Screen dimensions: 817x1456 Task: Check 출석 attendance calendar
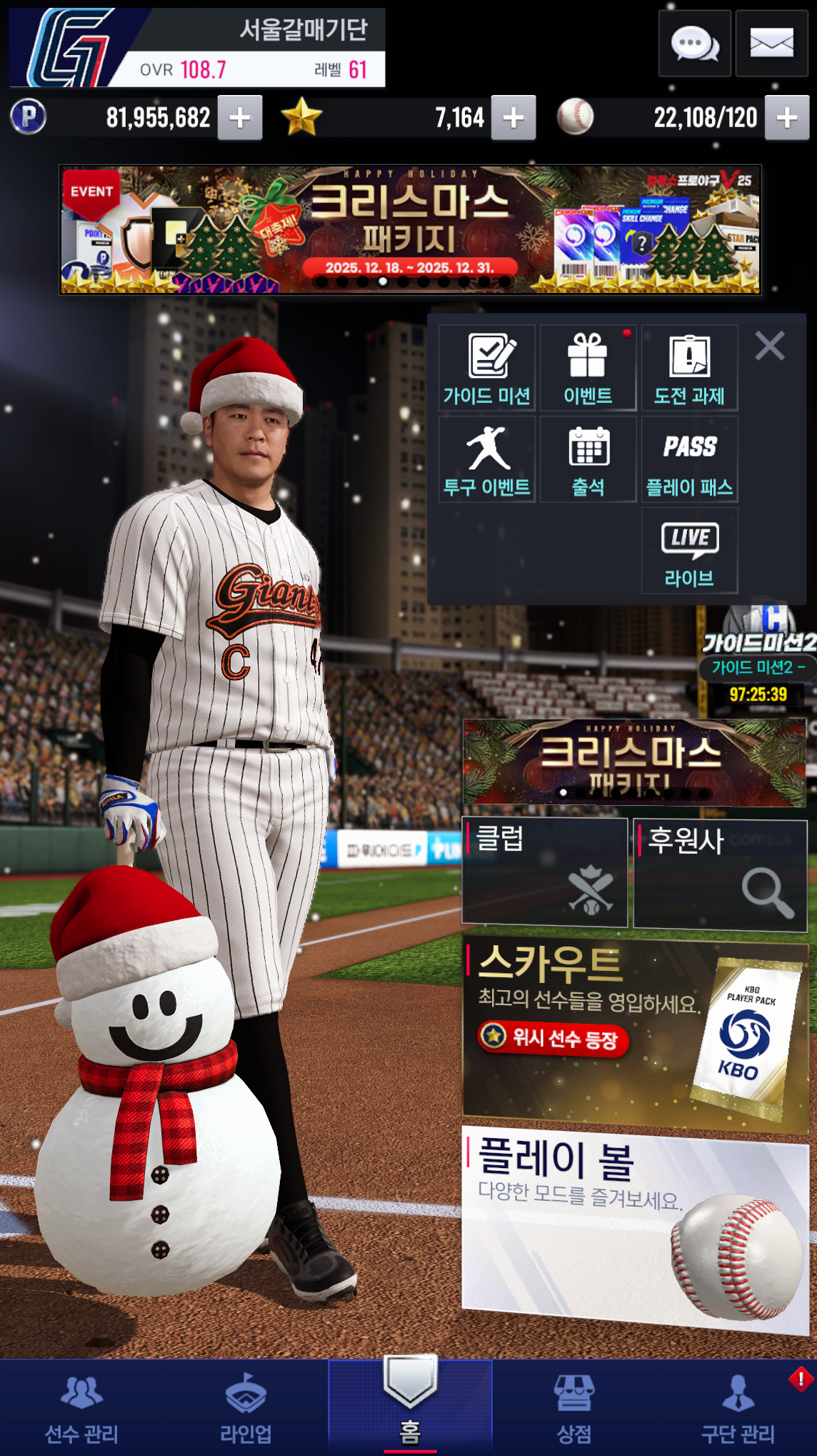(588, 460)
